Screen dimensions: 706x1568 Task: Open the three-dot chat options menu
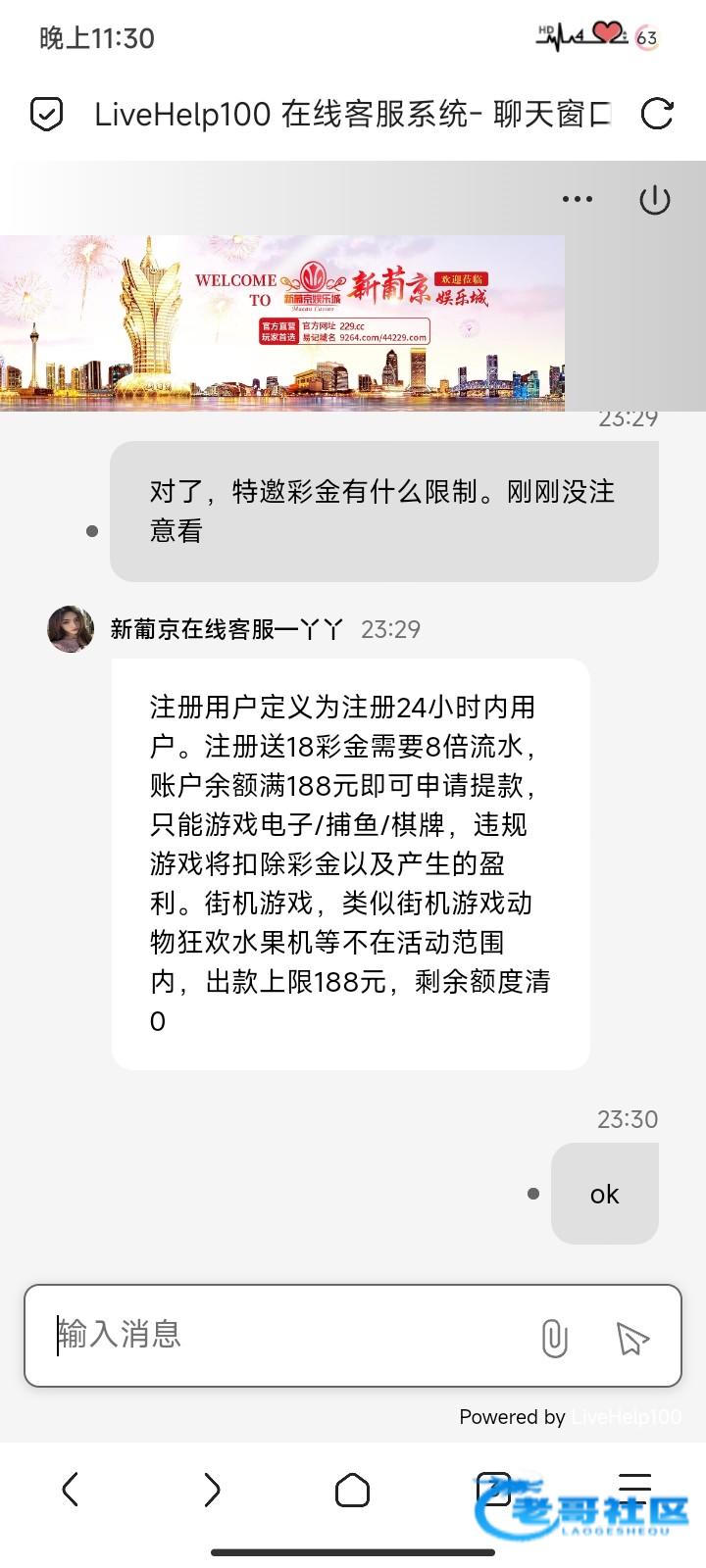[x=577, y=199]
